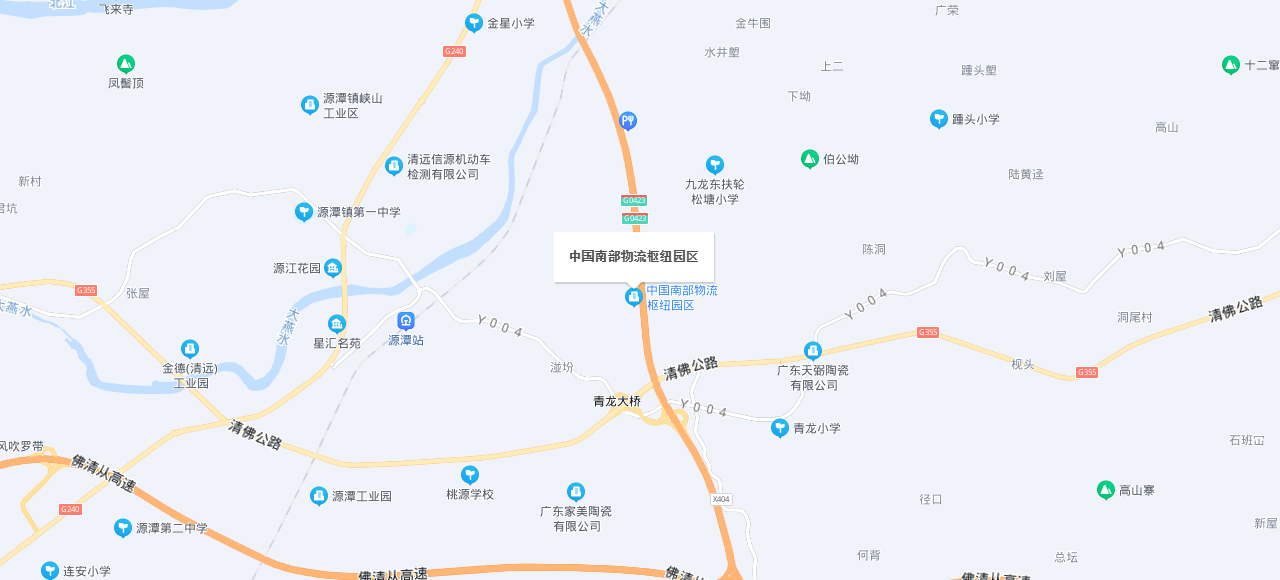Tap the 金德(清远)工业园 marker
Image resolution: width=1280 pixels, height=580 pixels.
[190, 349]
